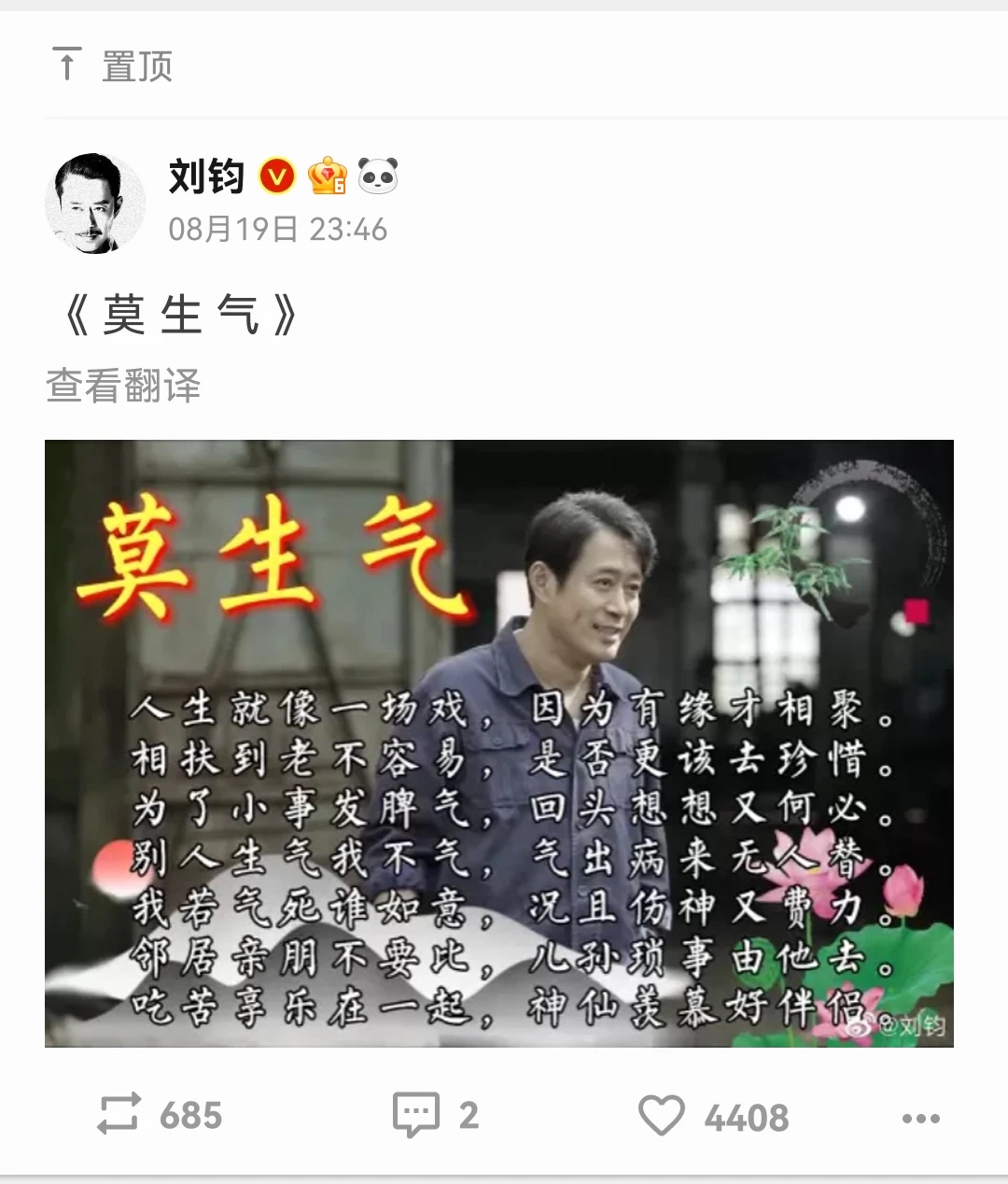This screenshot has height=1184, width=1008.
Task: Open 刘钧's profile avatar
Action: (94, 204)
